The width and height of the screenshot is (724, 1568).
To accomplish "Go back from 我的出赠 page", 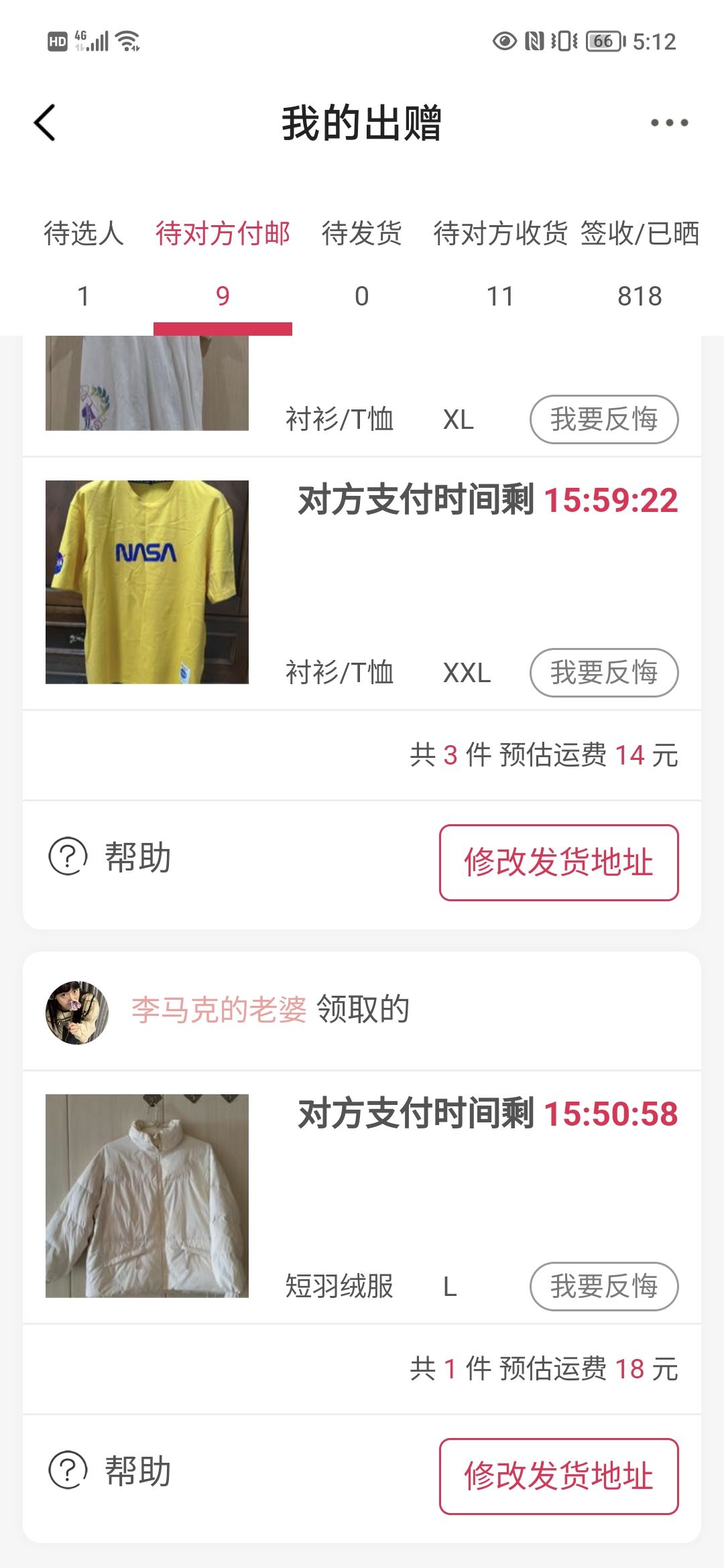I will (x=45, y=123).
